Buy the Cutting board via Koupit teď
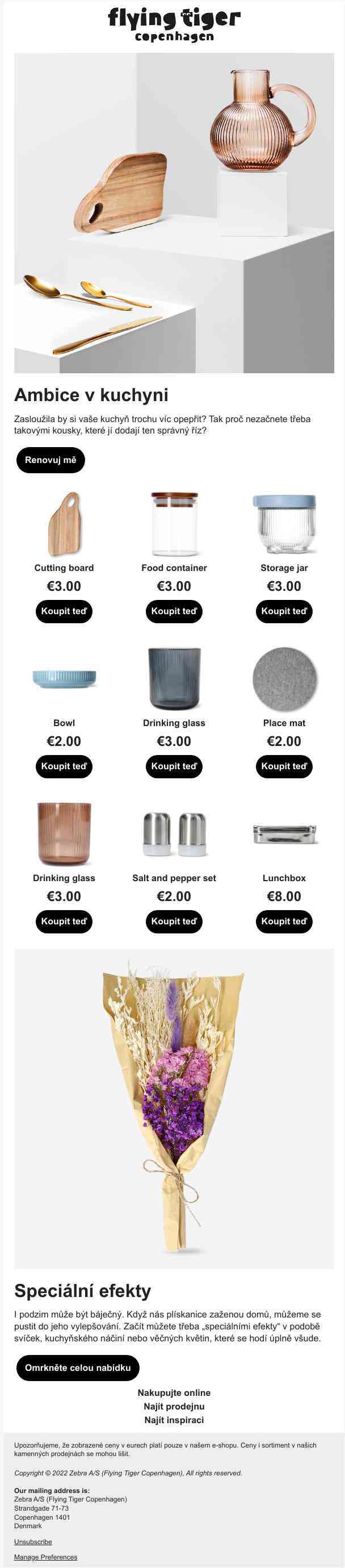Screen dimensions: 345x1568 [x=64, y=611]
